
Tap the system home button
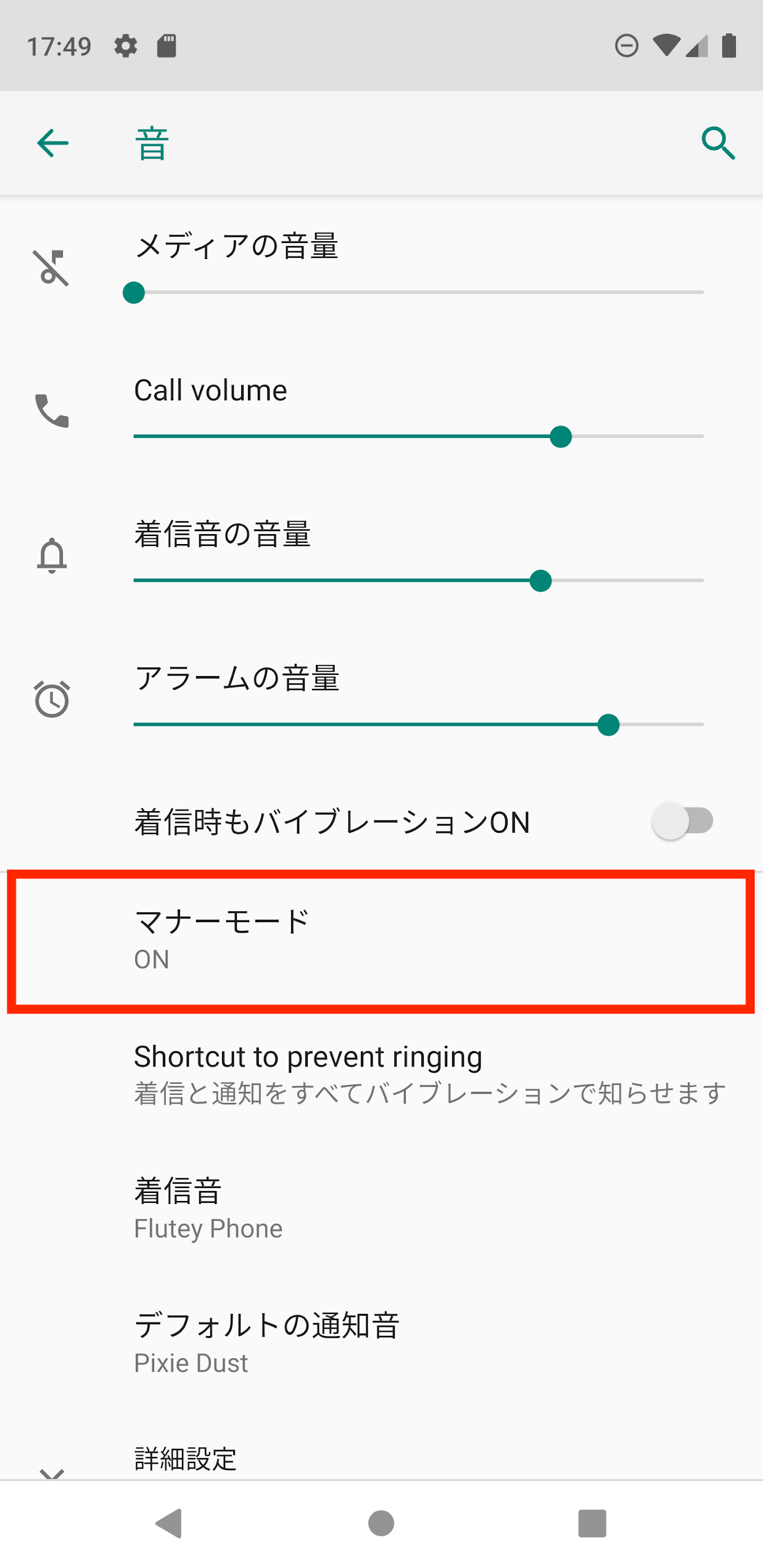[381, 1523]
